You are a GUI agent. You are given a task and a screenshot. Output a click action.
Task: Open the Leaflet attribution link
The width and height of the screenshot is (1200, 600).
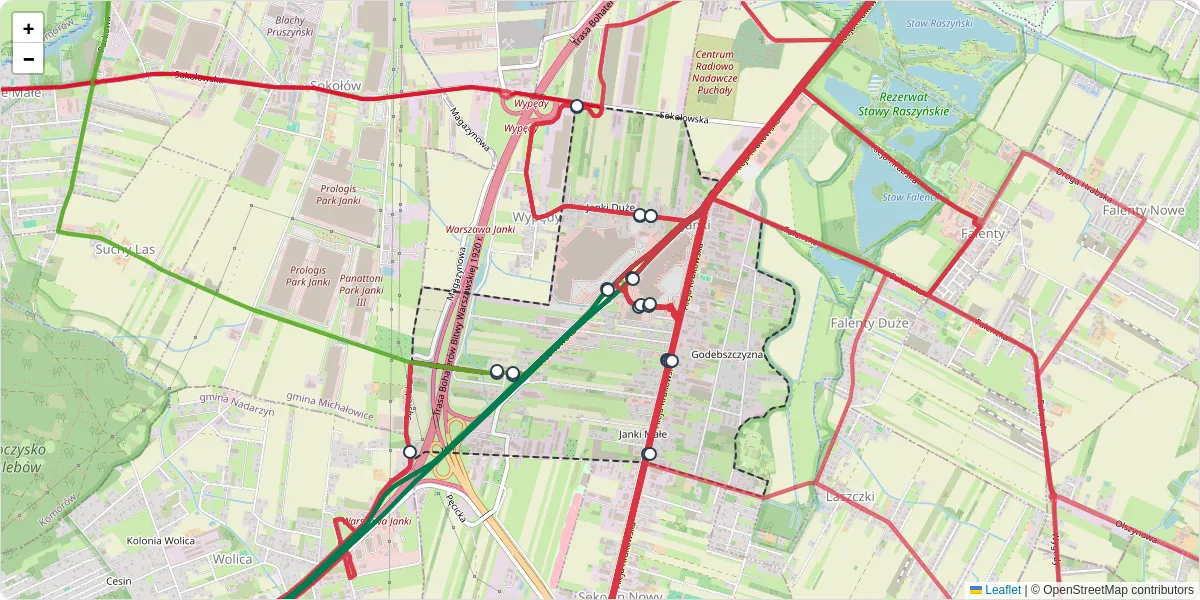tap(995, 590)
